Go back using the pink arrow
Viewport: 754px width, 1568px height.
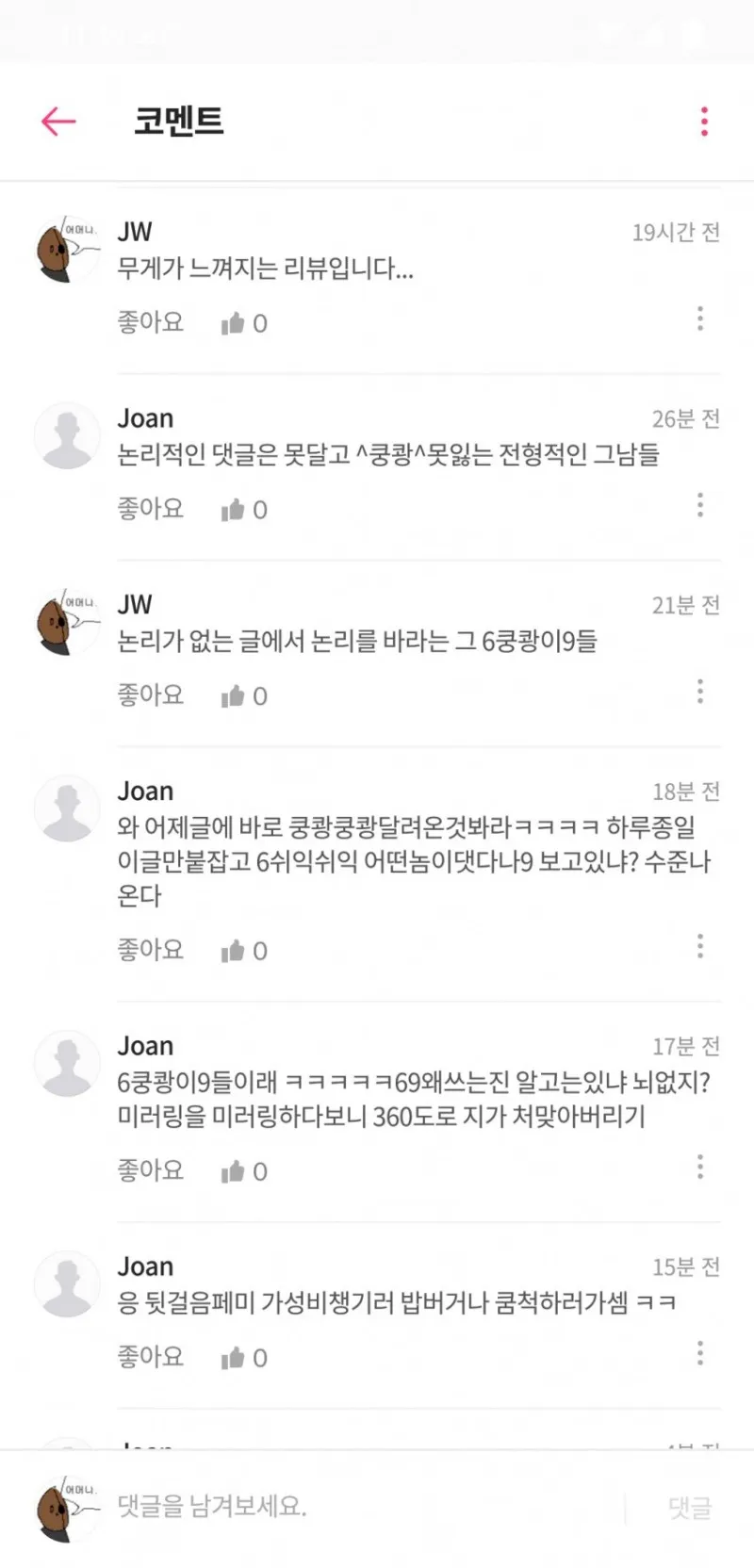click(x=58, y=122)
